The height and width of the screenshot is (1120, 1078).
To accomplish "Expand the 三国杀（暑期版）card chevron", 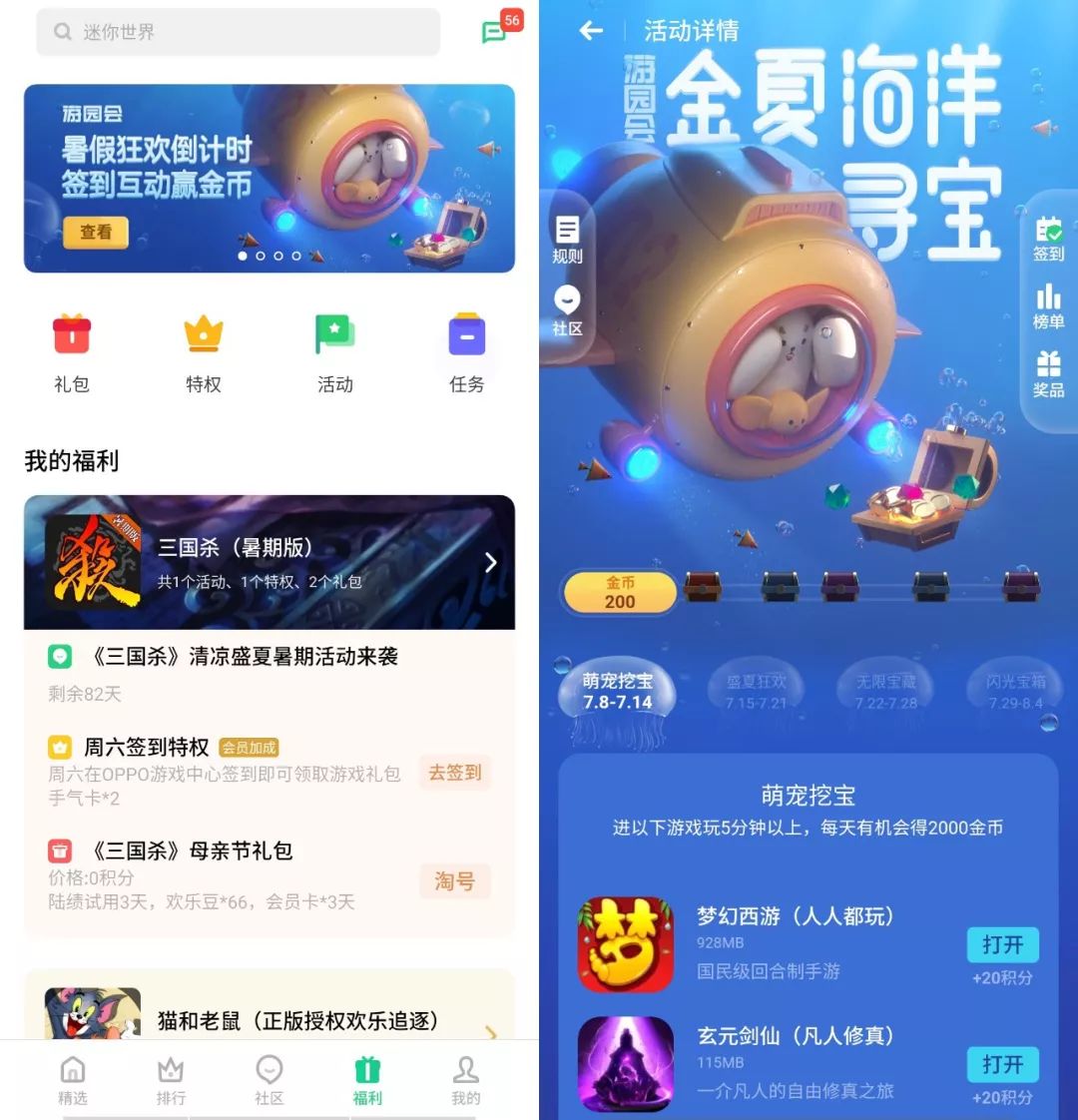I will click(x=490, y=562).
